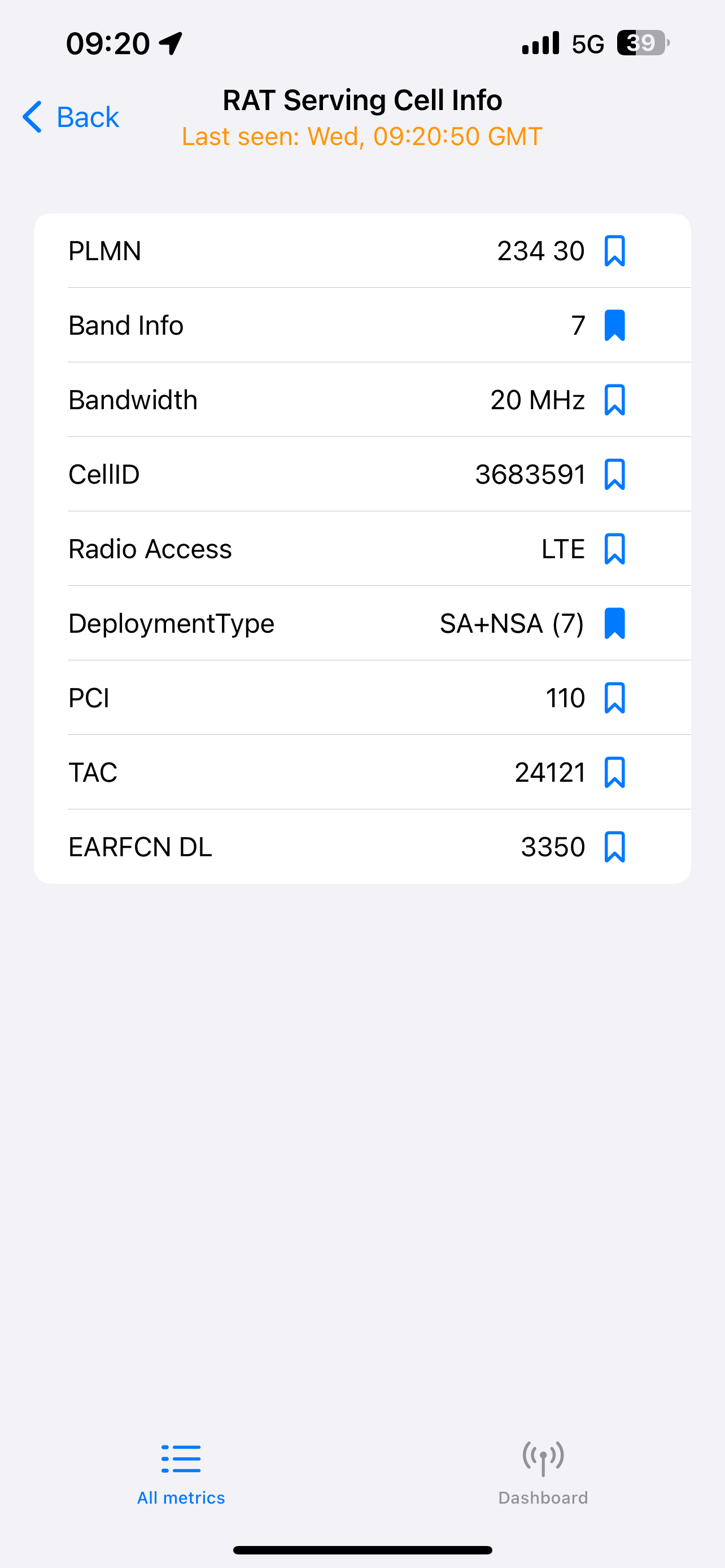Switch to the Dashboard tab
This screenshot has width=725, height=1568.
click(543, 1474)
